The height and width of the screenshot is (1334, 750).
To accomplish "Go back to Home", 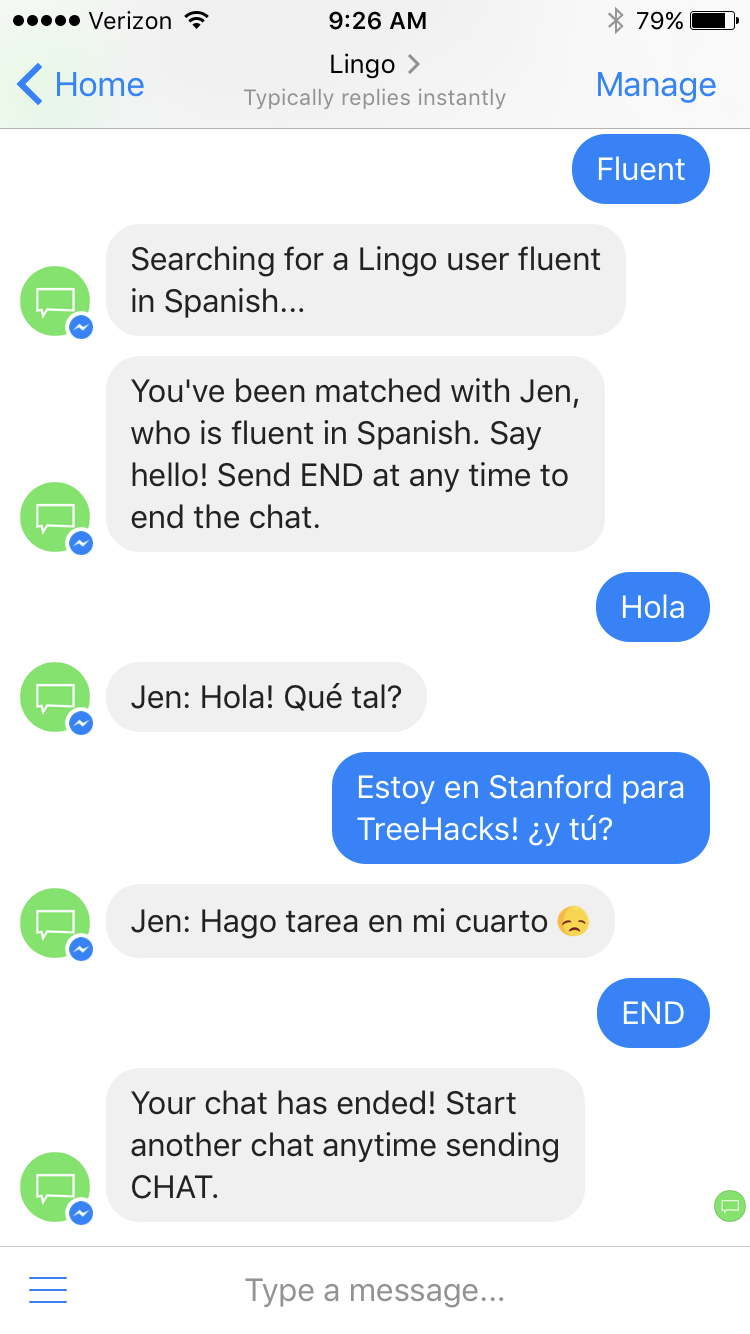I will click(81, 85).
